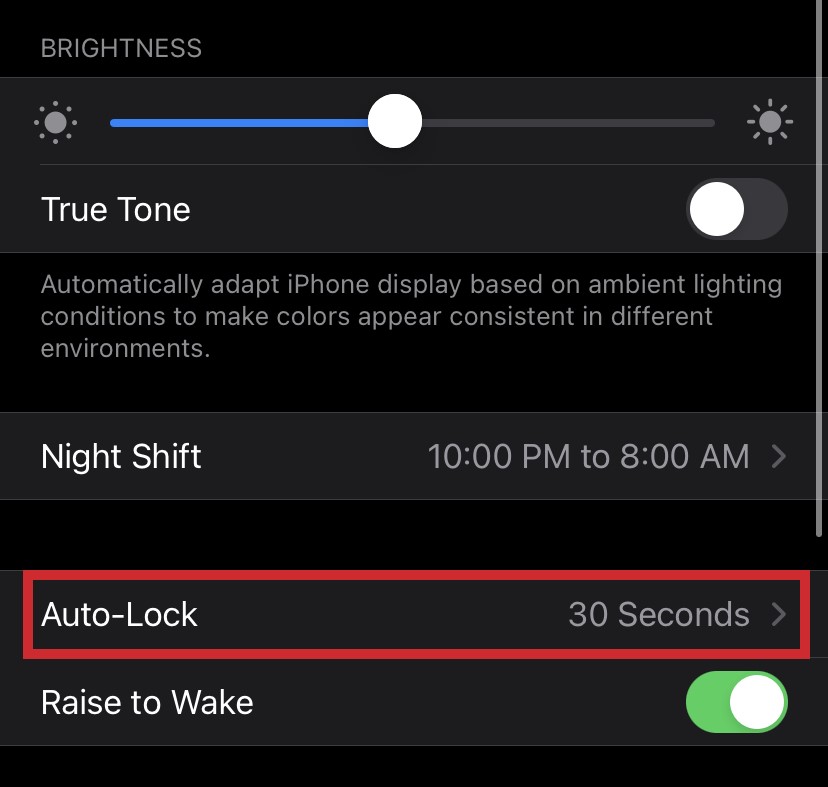Open Night Shift settings
Screen dimensions: 828x787
coord(414,457)
